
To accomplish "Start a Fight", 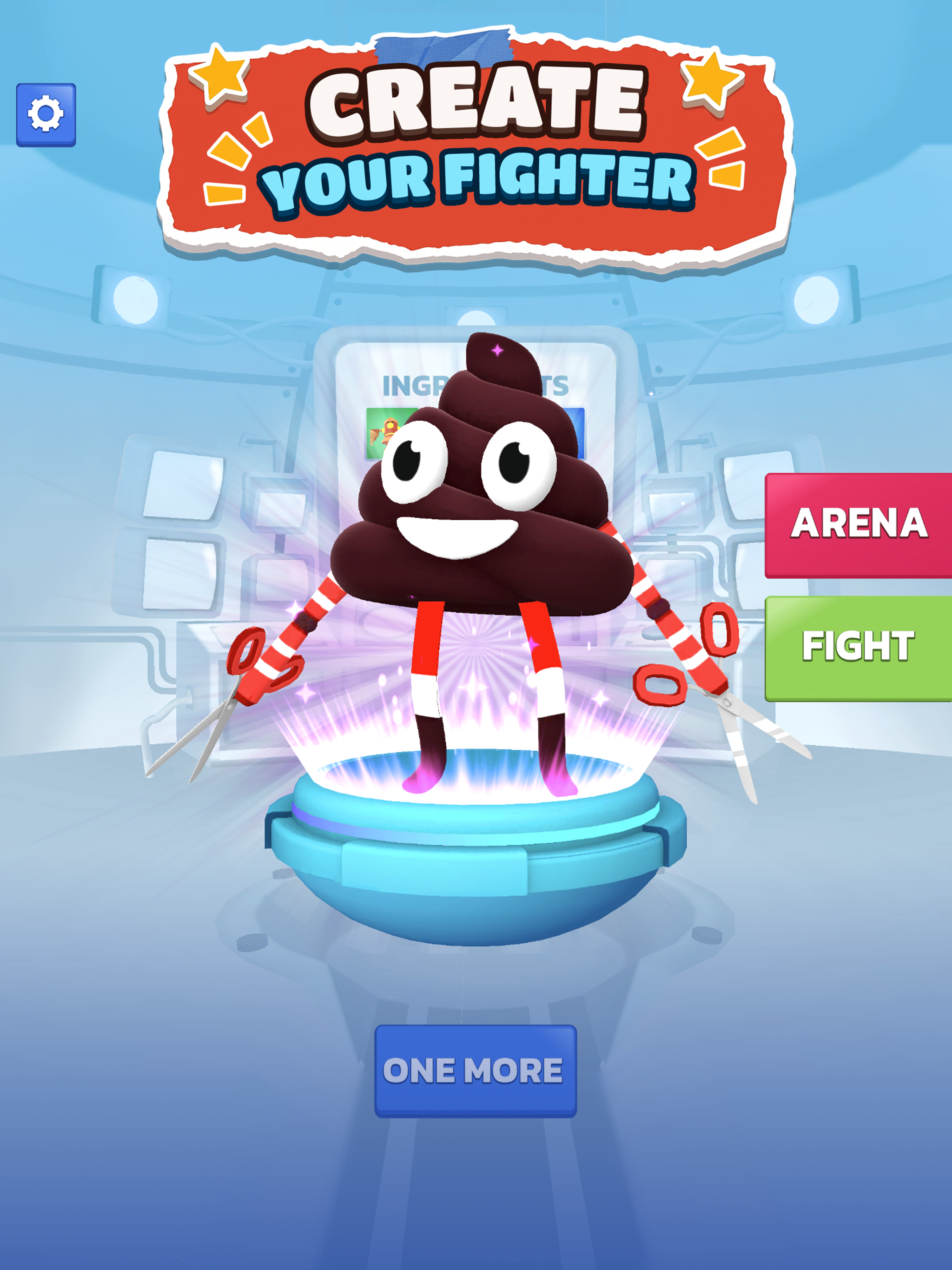I will 859,648.
